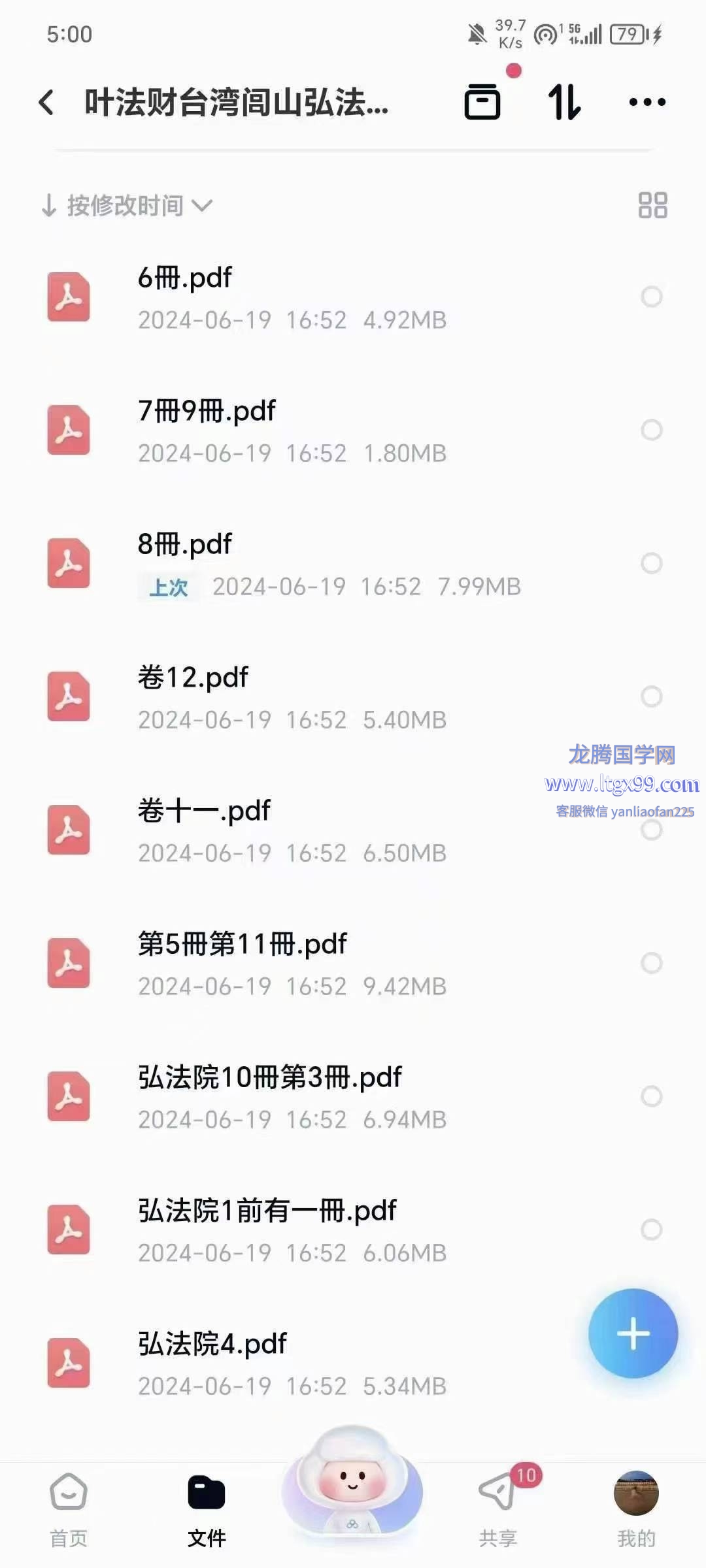Open the file 8冊.pdf
The height and width of the screenshot is (1568, 706).
[353, 564]
